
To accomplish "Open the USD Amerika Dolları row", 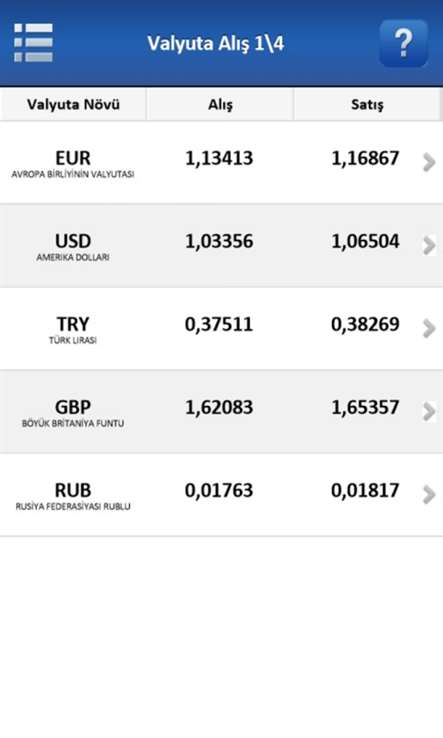I will point(221,246).
